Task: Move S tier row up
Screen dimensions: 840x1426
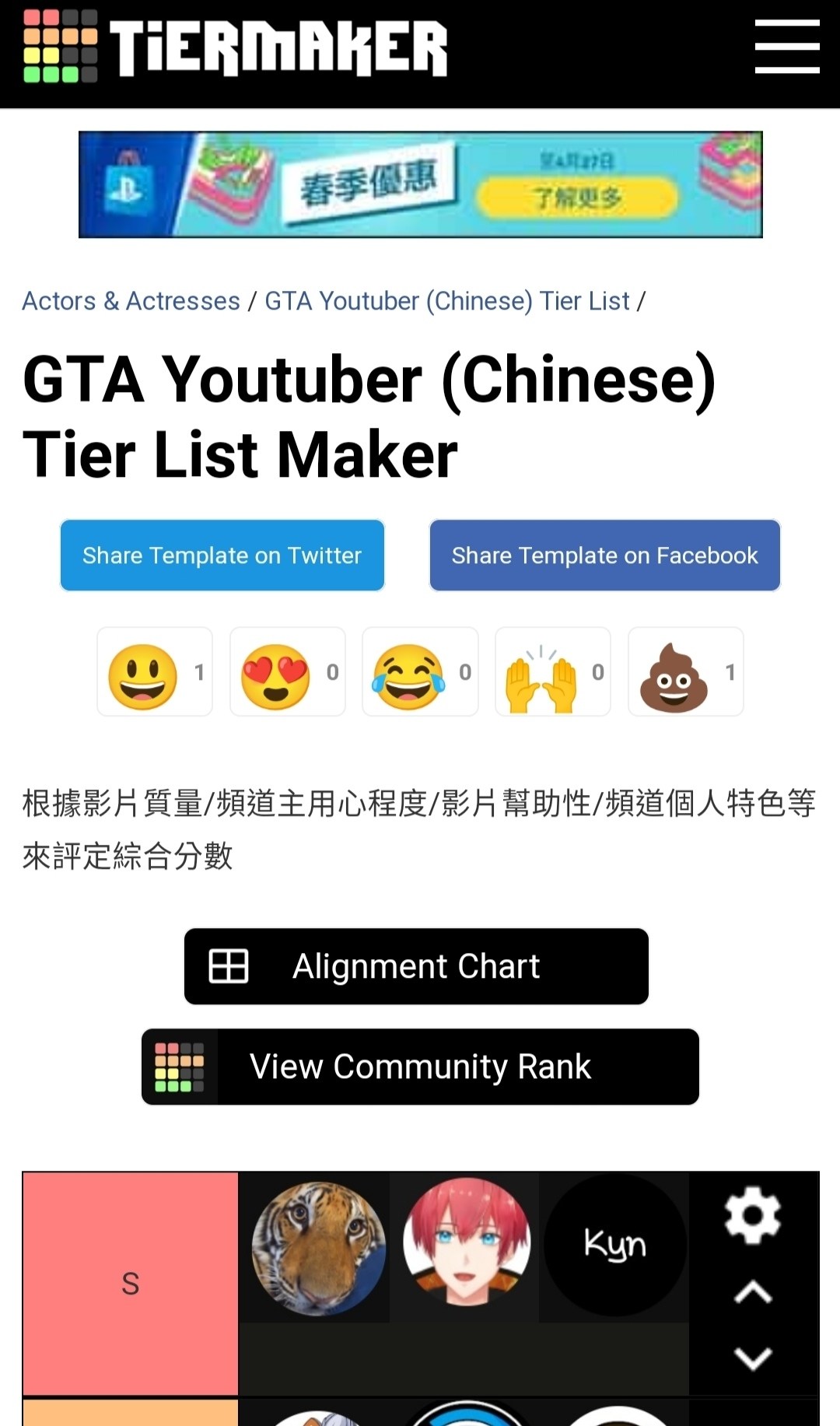Action: point(752,1292)
